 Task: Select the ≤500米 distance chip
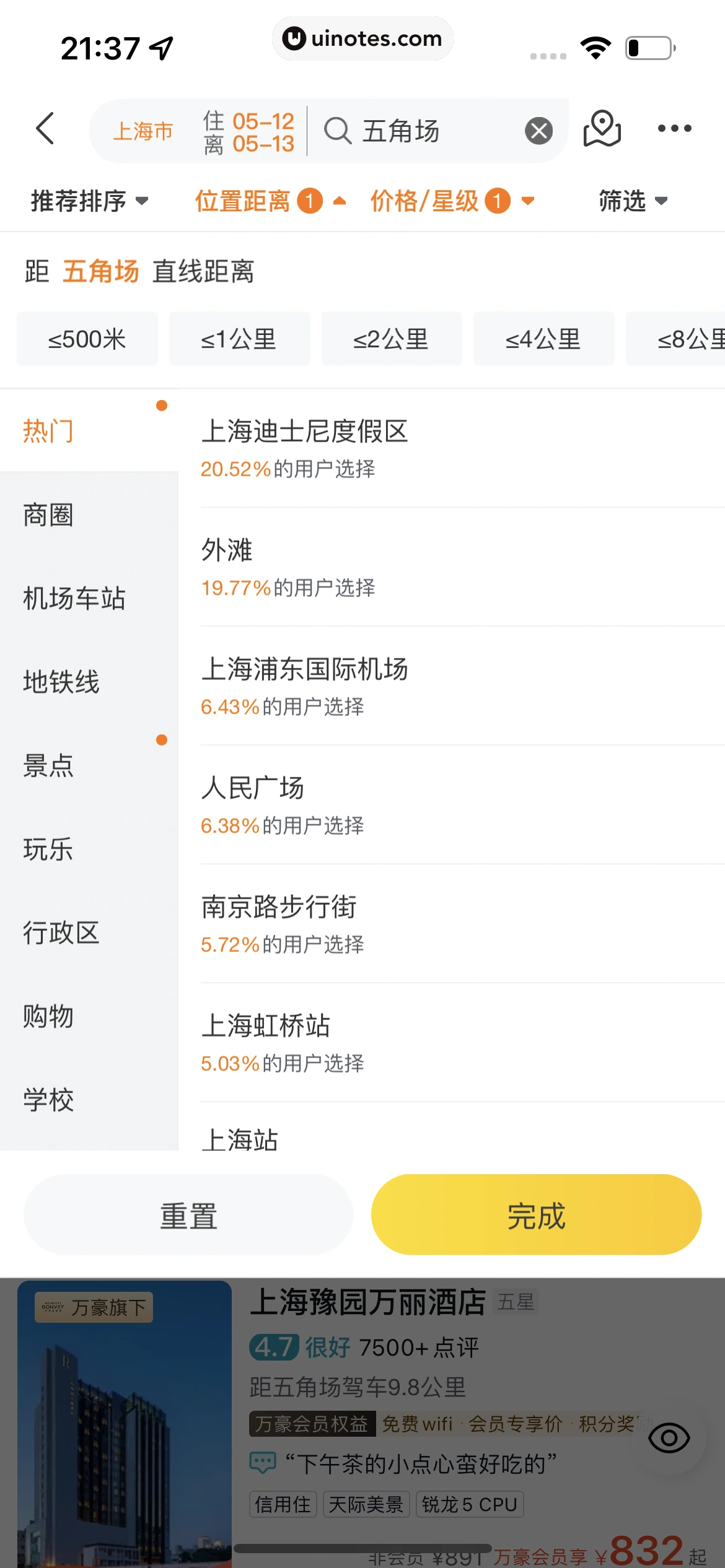87,339
